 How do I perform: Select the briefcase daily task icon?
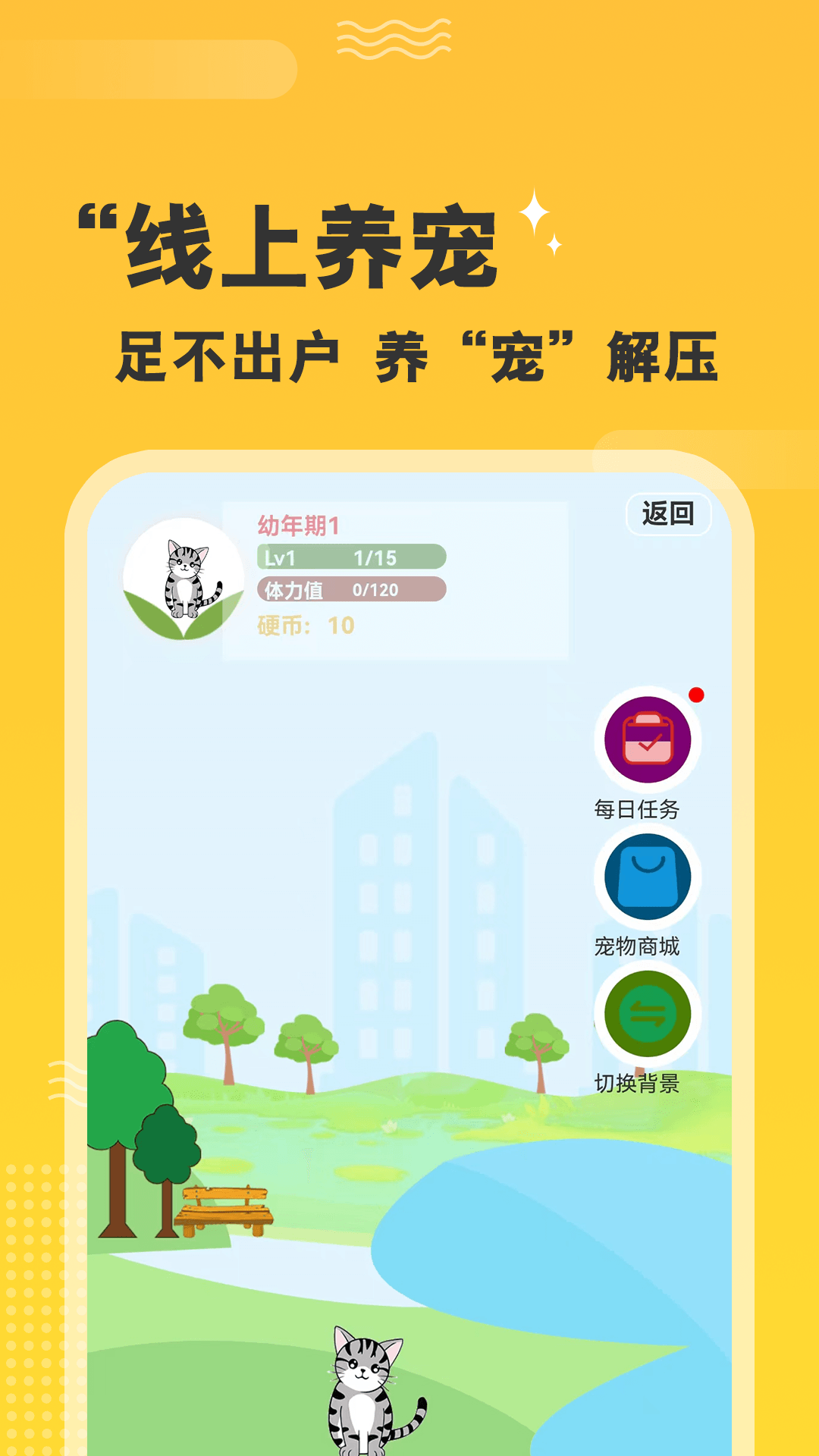649,740
